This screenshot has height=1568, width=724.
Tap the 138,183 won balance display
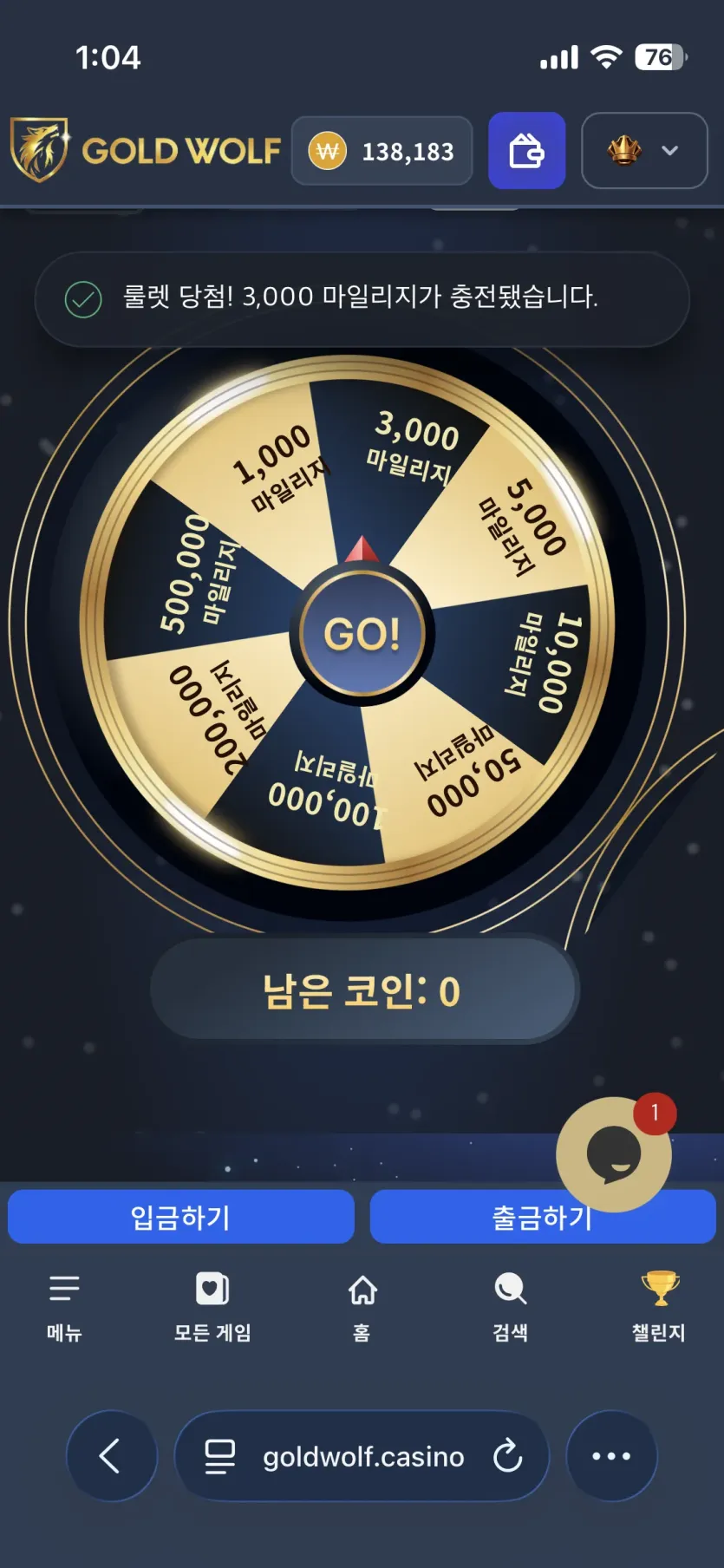(x=382, y=151)
